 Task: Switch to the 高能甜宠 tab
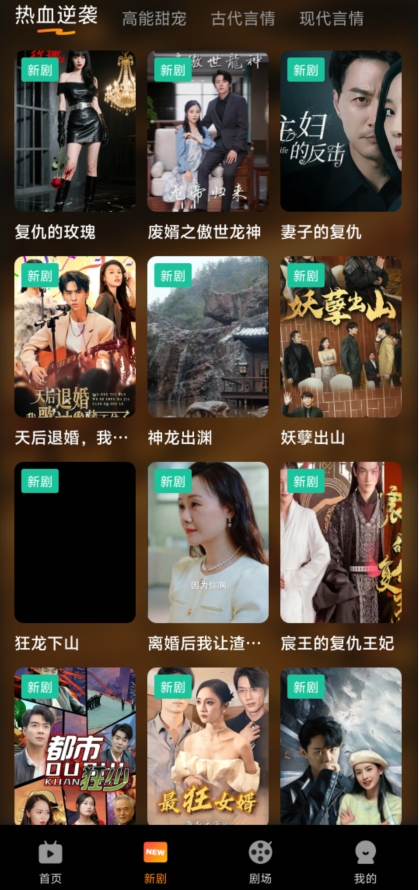tap(154, 18)
